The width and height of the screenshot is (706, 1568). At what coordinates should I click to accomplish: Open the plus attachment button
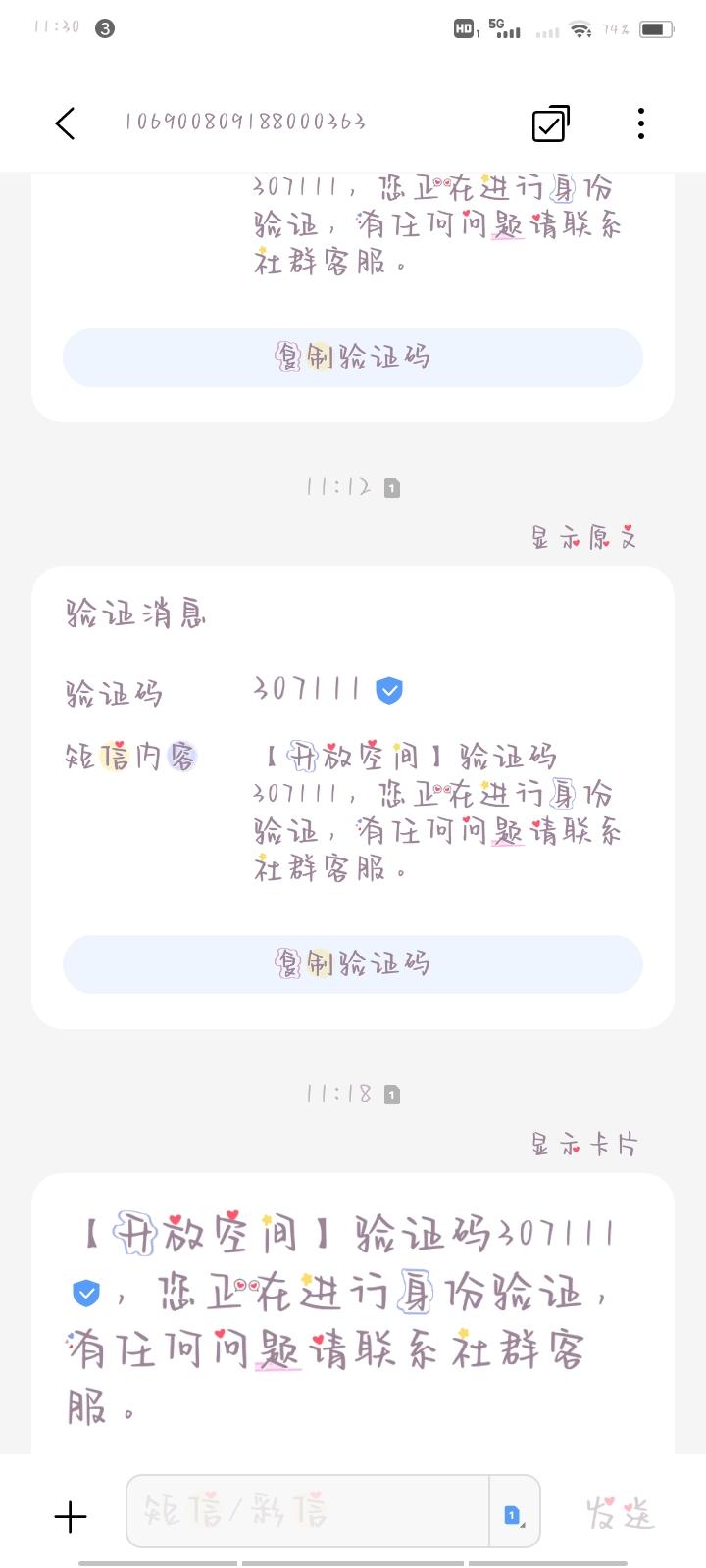tap(71, 1517)
